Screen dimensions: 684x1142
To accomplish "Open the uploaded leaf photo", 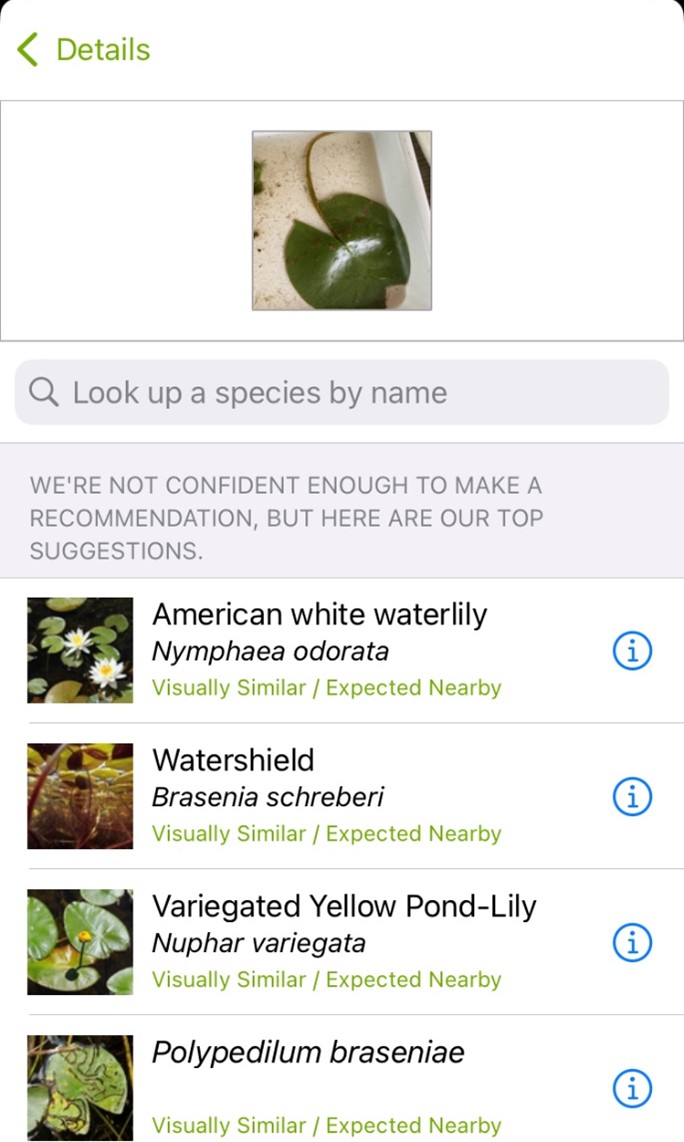I will (x=341, y=220).
